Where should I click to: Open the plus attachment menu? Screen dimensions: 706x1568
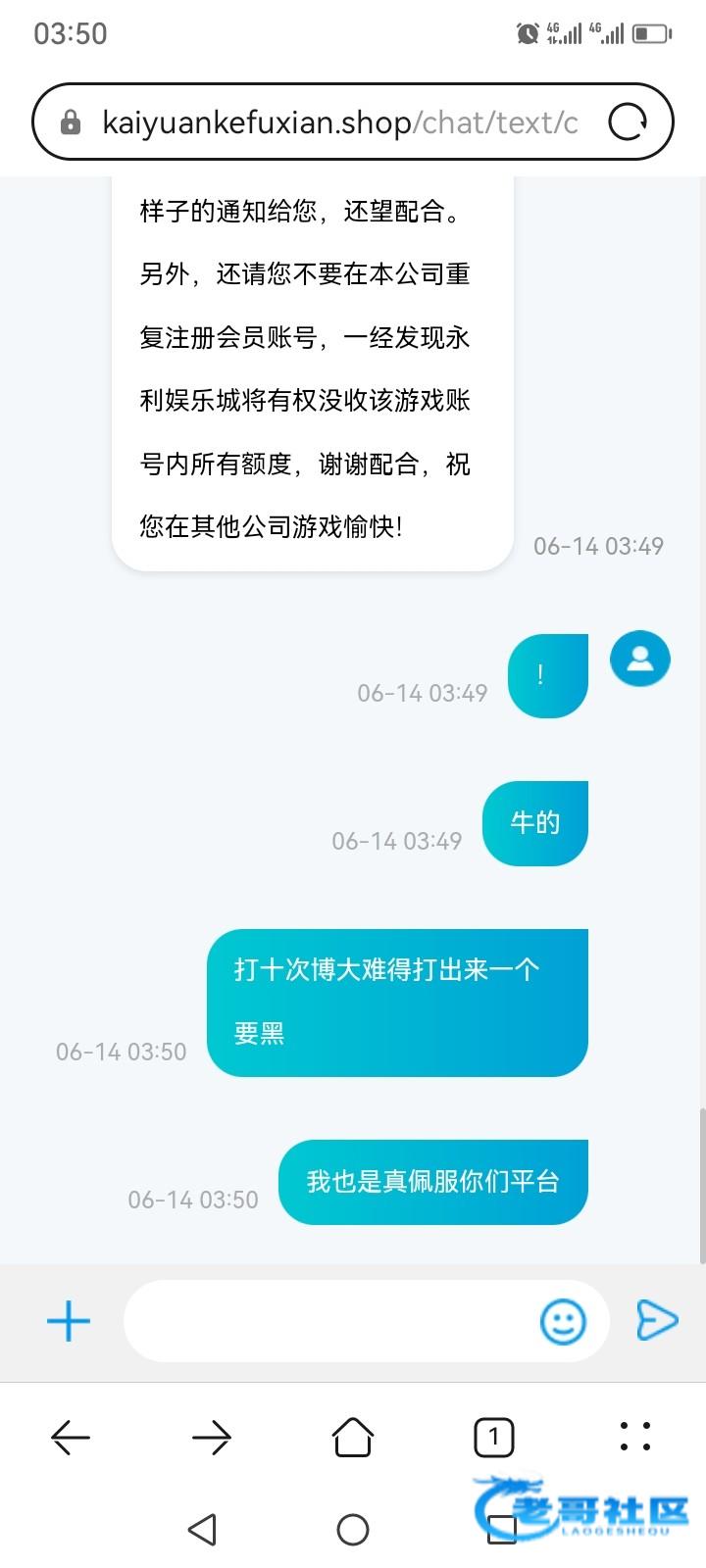click(x=69, y=1321)
